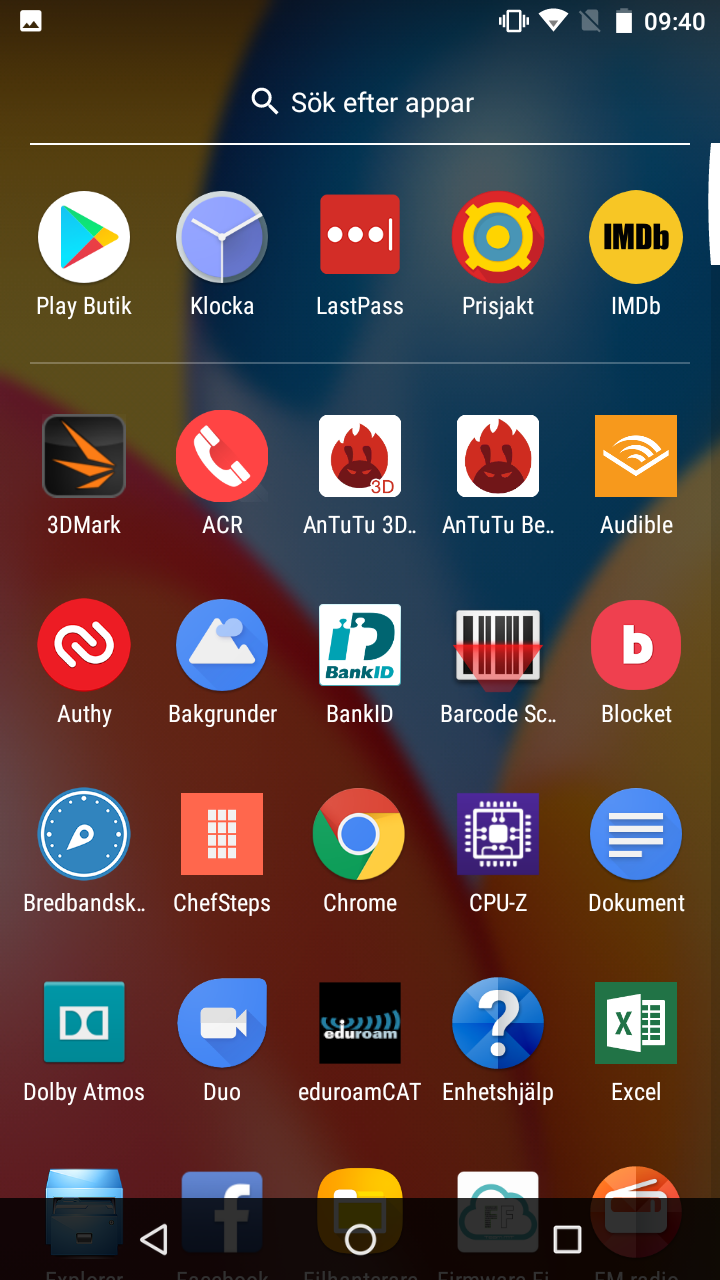Open the Blocket app

click(636, 646)
